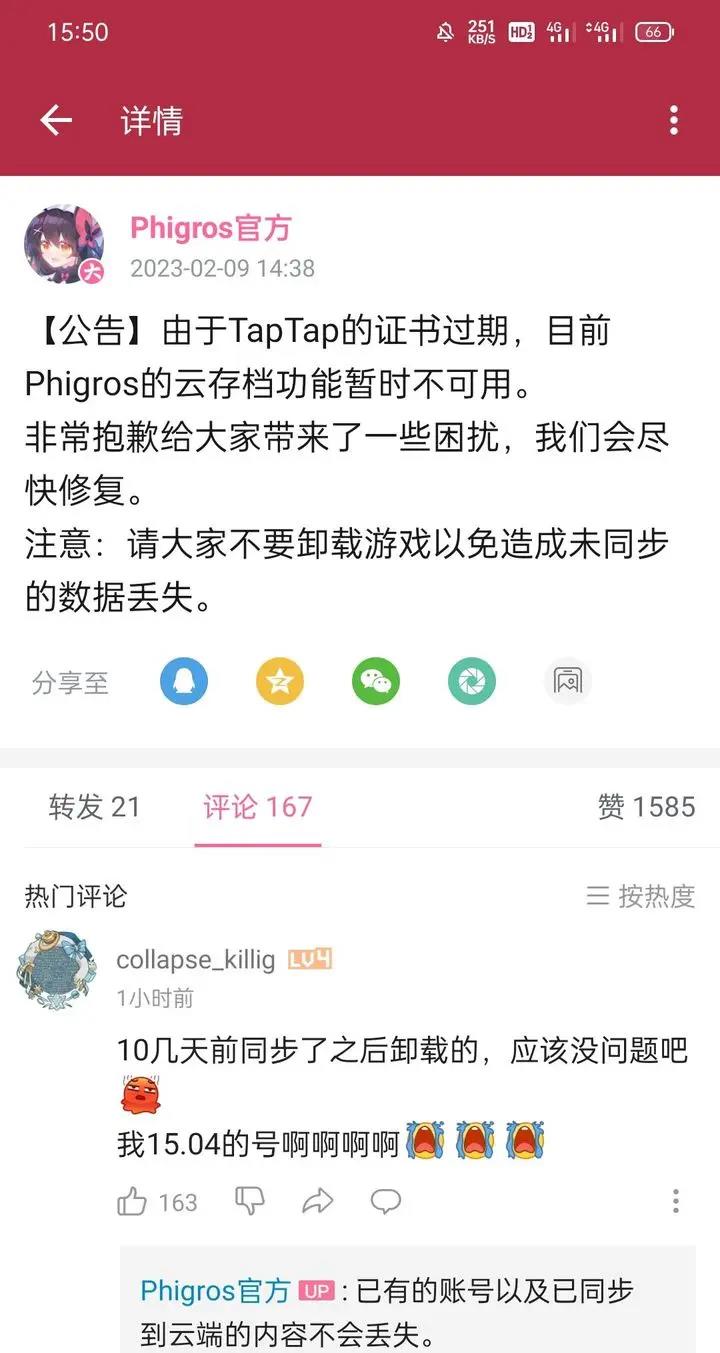Open more actions on collapse_killig's comment
The height and width of the screenshot is (1353, 720).
click(675, 1201)
